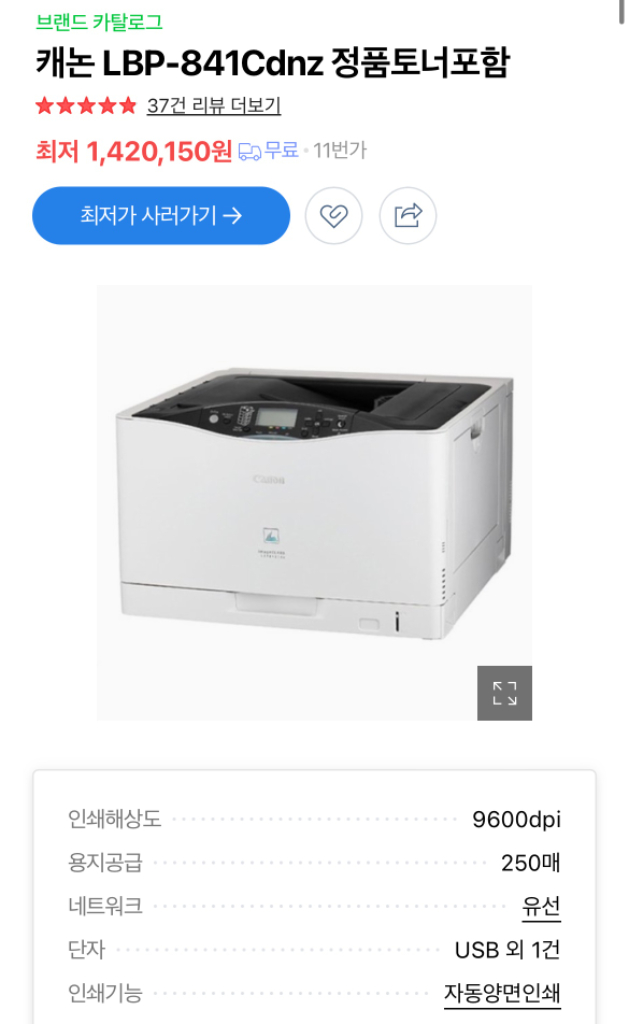Add product to wishlist heart

click(333, 215)
